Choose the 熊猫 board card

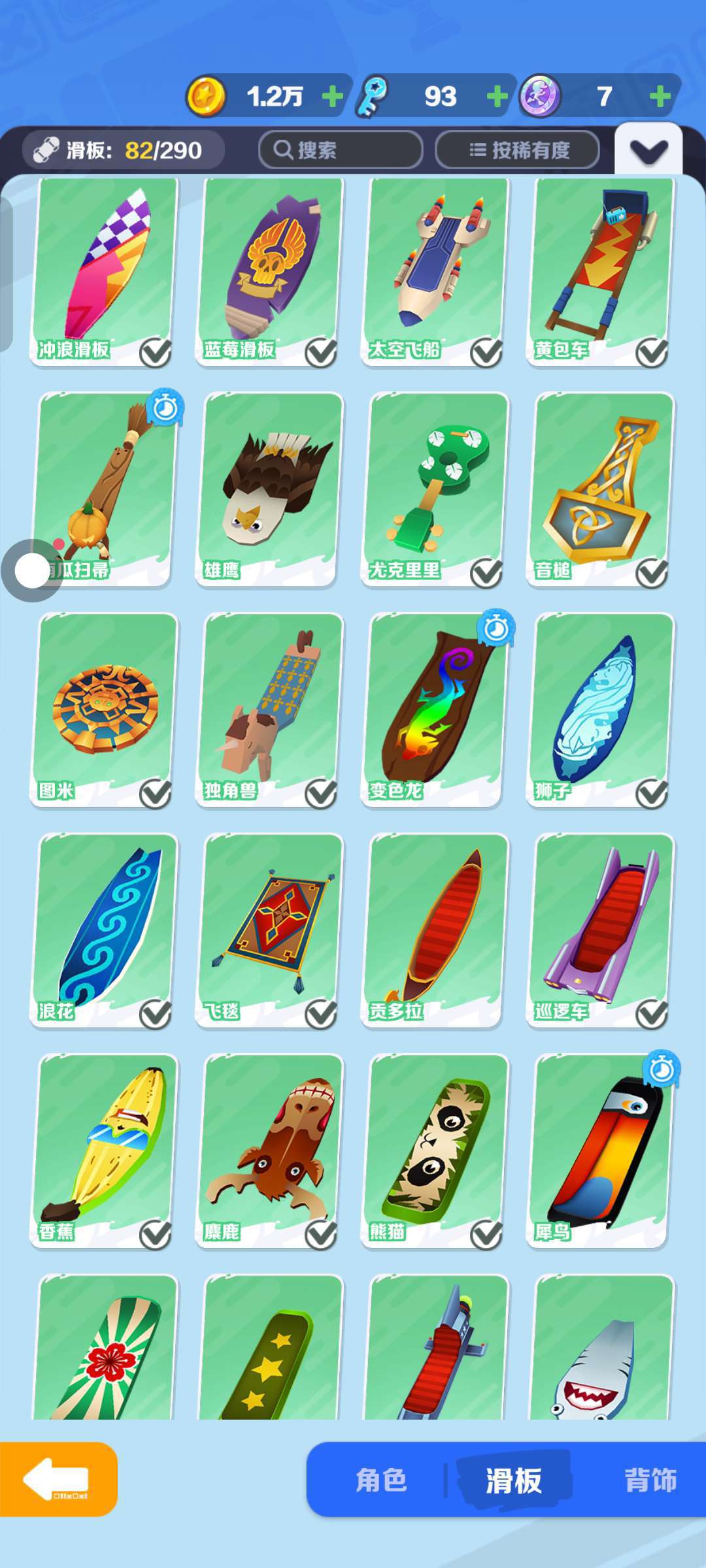(x=435, y=1151)
